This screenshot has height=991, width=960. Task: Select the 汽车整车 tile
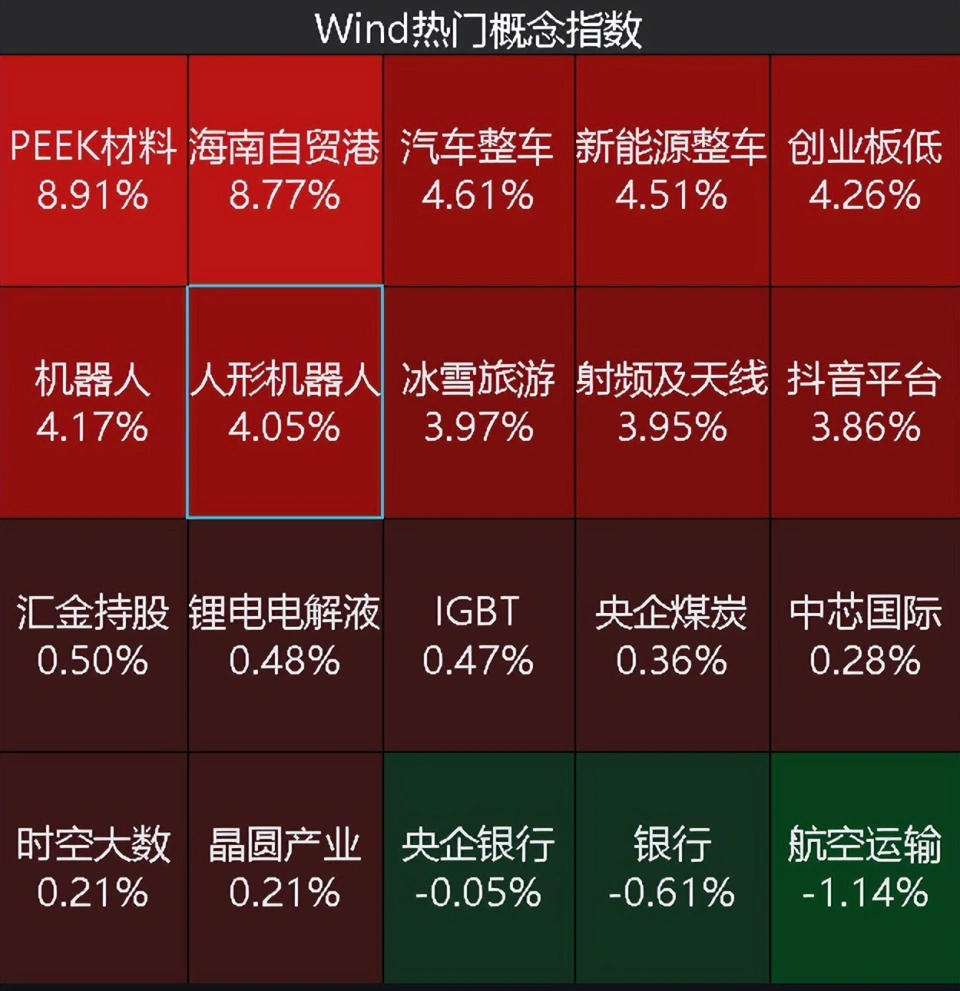[x=477, y=170]
